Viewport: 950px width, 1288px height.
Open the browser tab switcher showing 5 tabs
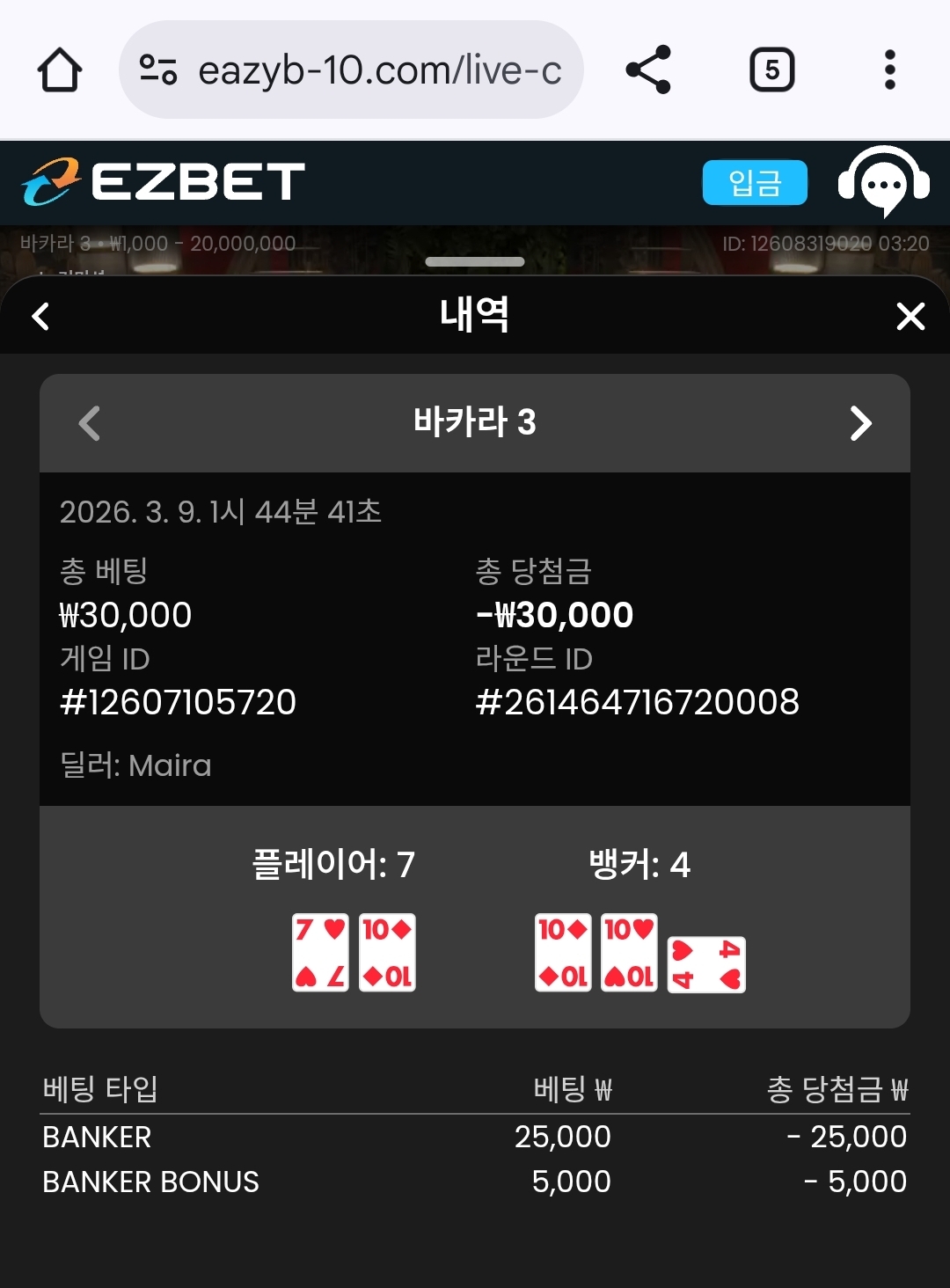[772, 70]
